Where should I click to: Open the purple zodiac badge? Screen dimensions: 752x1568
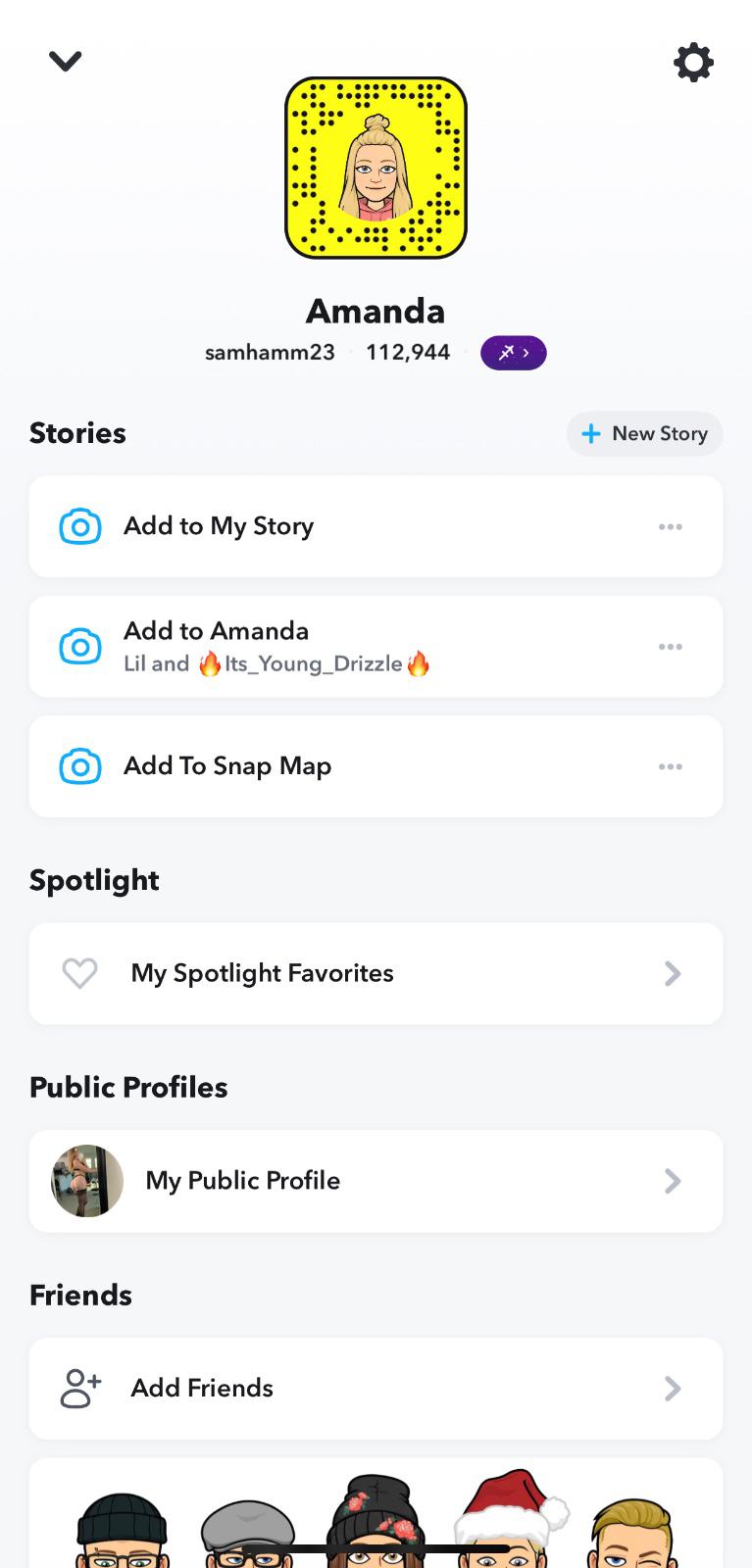click(513, 353)
